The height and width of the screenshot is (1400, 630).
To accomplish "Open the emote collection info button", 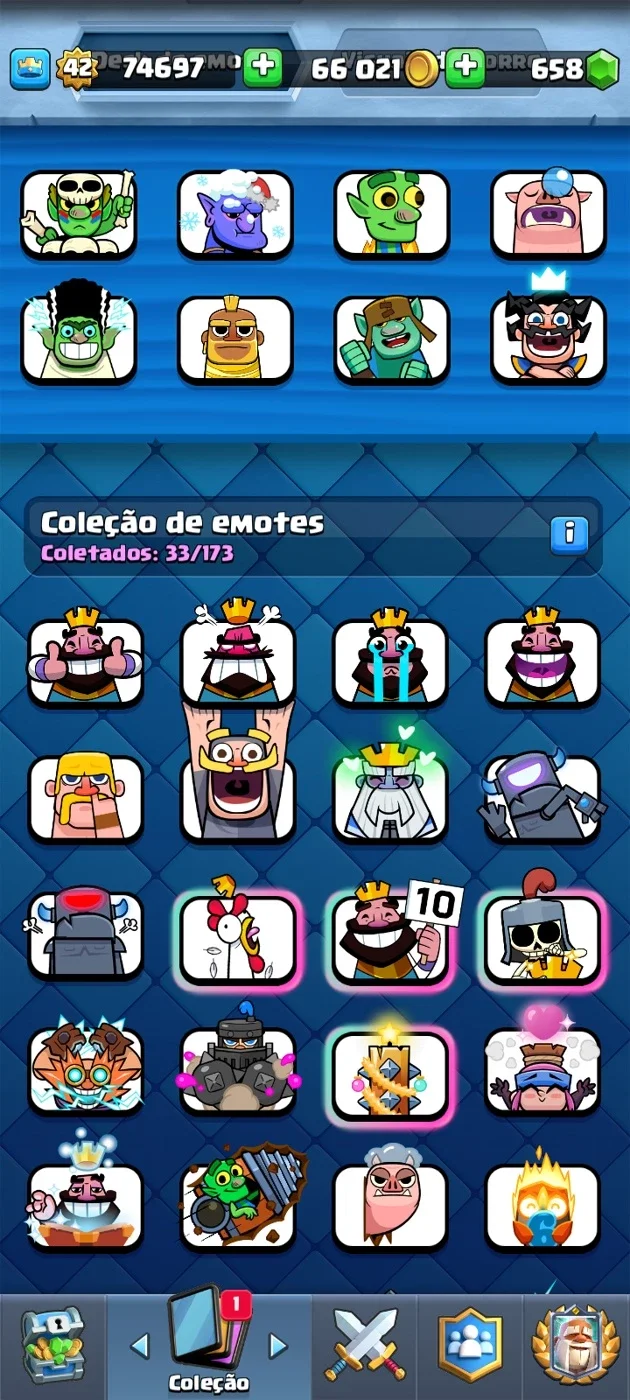I will (569, 535).
